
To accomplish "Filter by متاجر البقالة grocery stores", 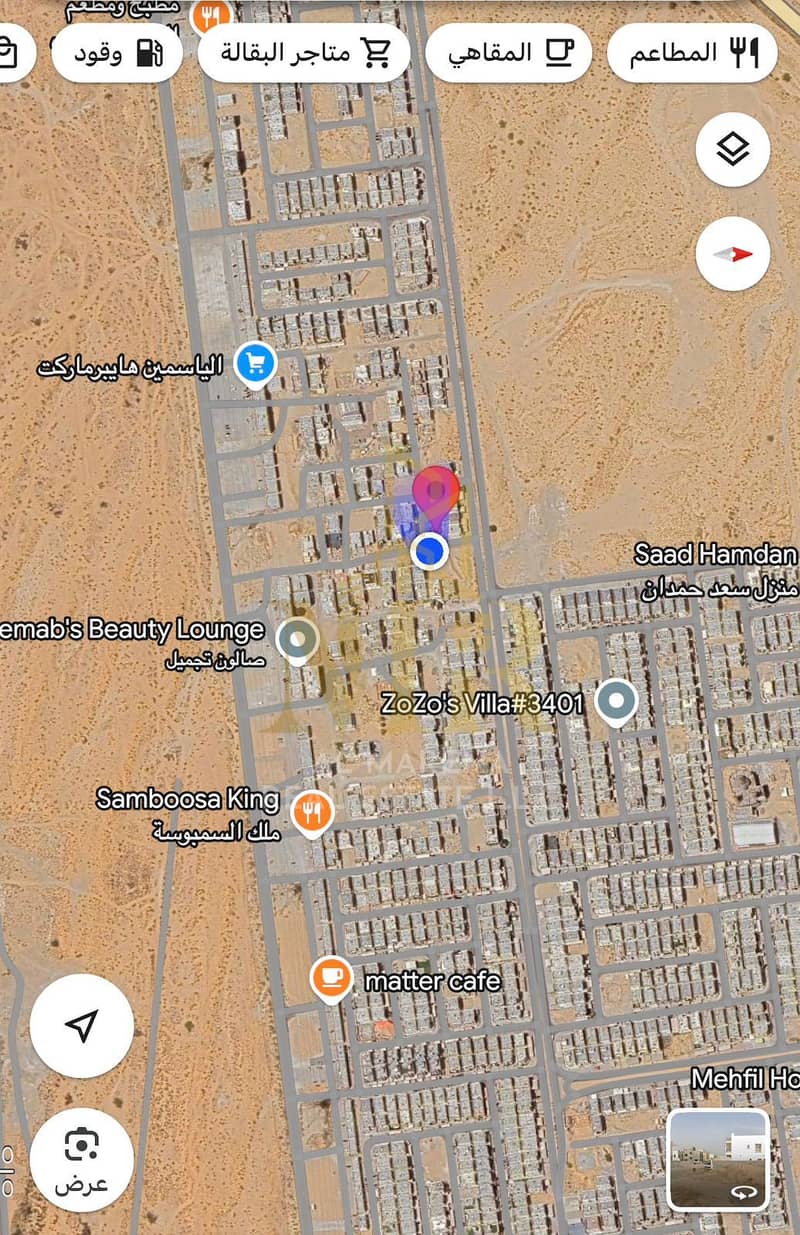I will (304, 53).
